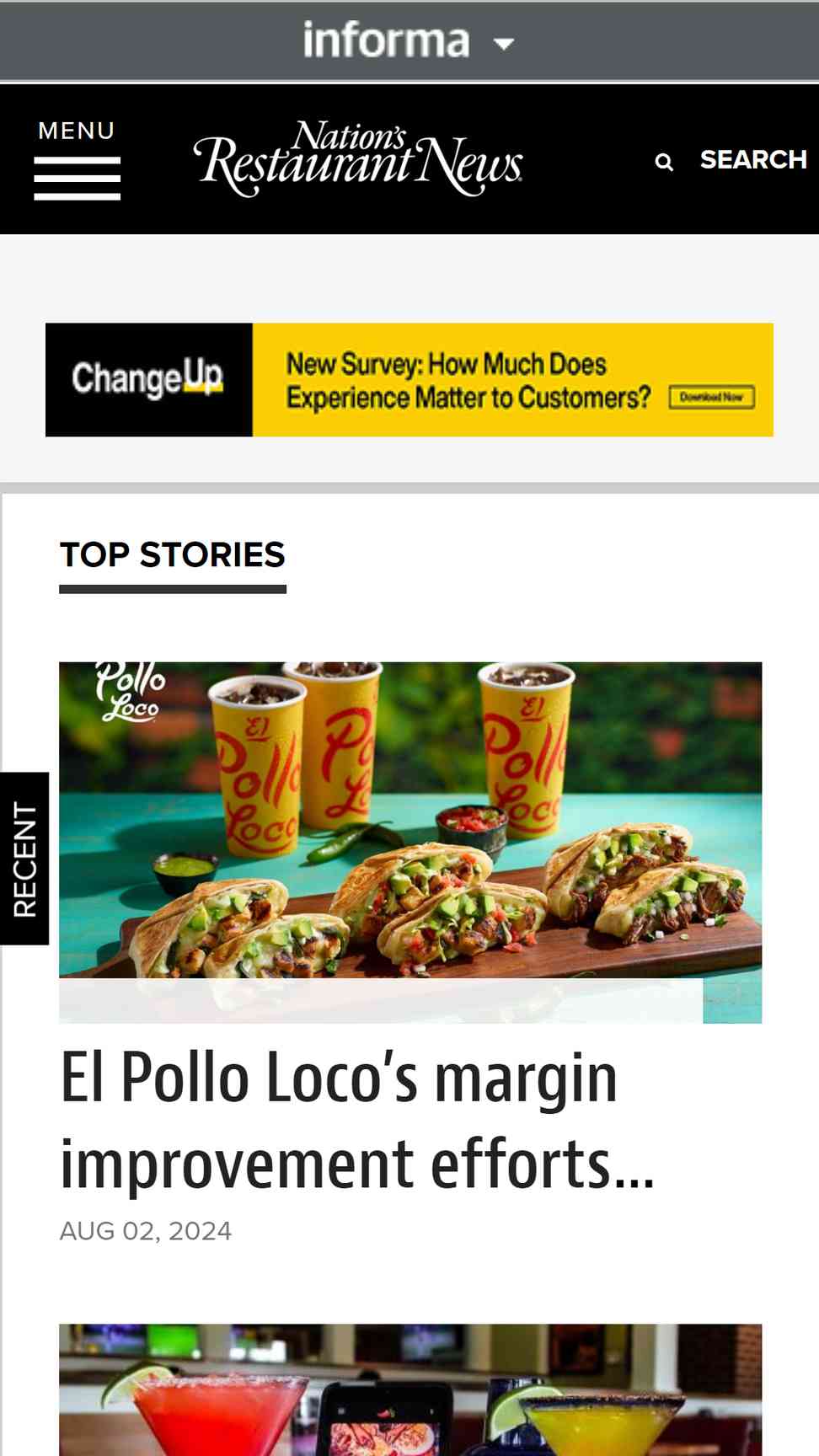Expand the RECENT side tab
The height and width of the screenshot is (1456, 819).
[24, 859]
